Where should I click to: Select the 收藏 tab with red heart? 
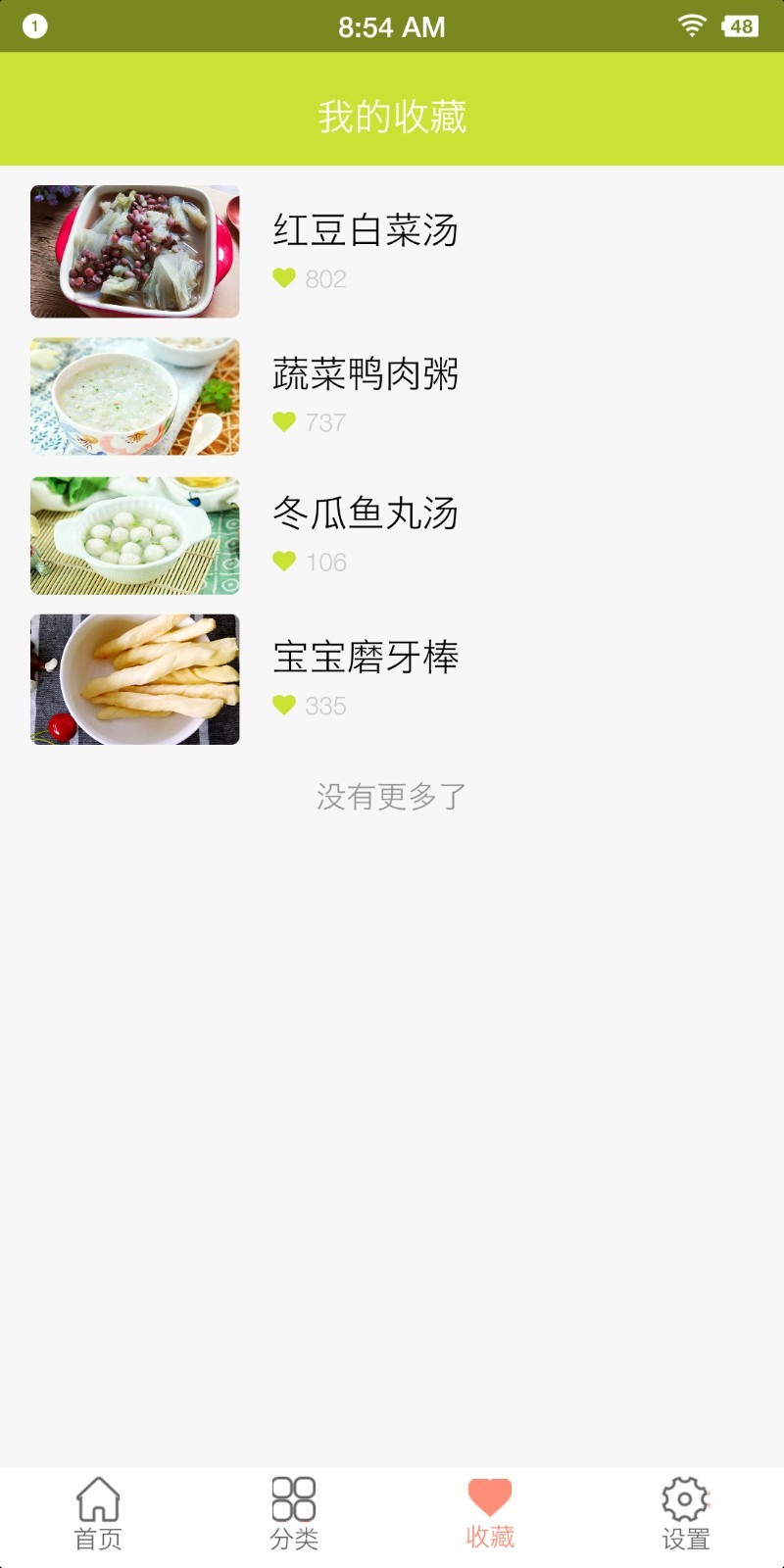click(x=489, y=1497)
